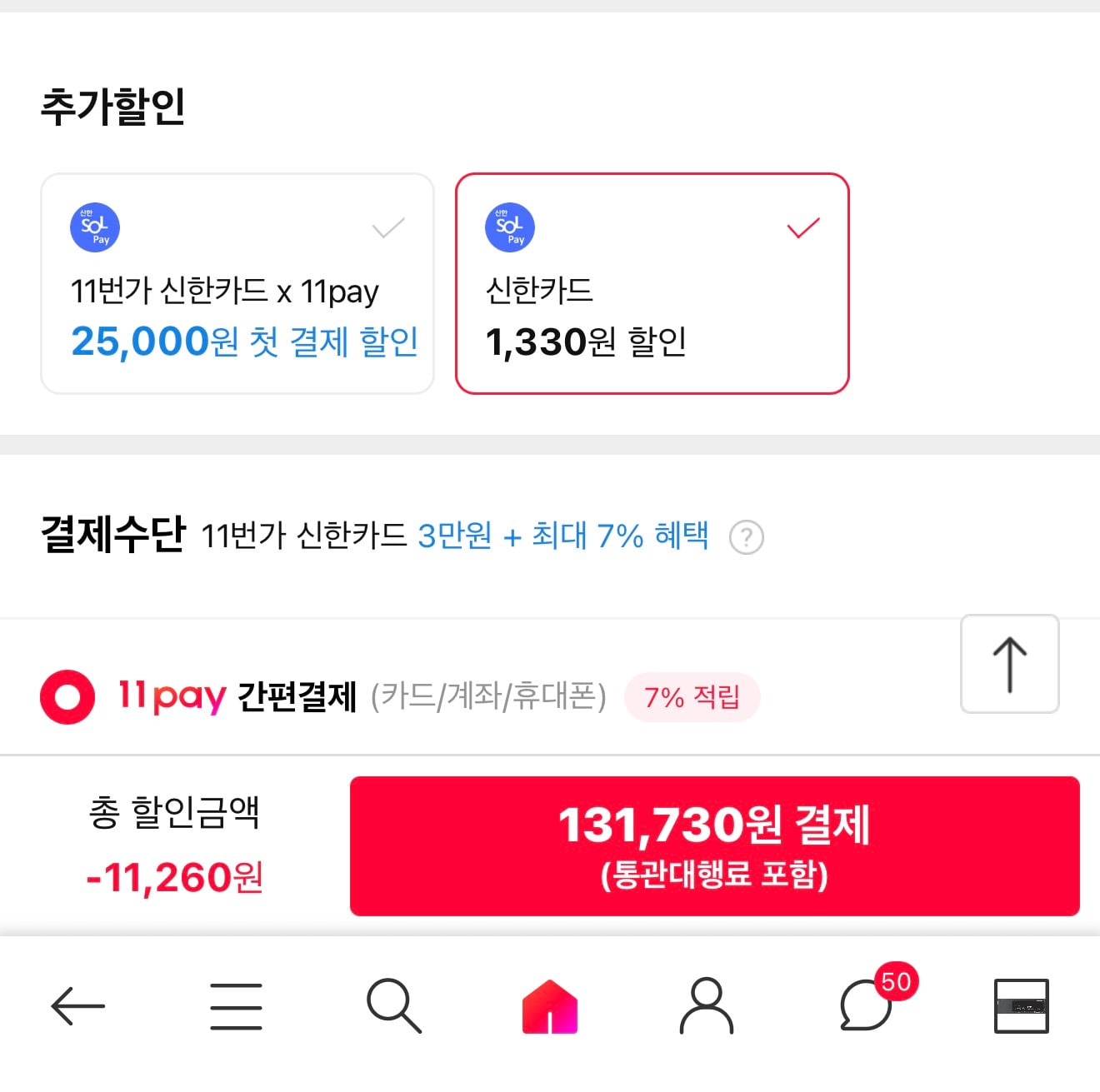Select the 25,000원 첫 결제 할인 card
The width and height of the screenshot is (1100, 1092).
(237, 283)
